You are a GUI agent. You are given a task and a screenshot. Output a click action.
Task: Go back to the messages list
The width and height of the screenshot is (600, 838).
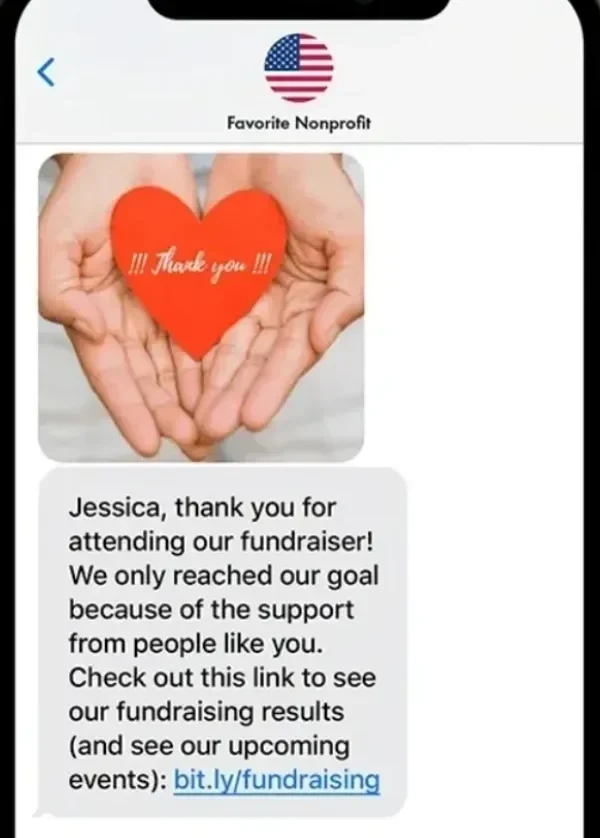(x=45, y=70)
